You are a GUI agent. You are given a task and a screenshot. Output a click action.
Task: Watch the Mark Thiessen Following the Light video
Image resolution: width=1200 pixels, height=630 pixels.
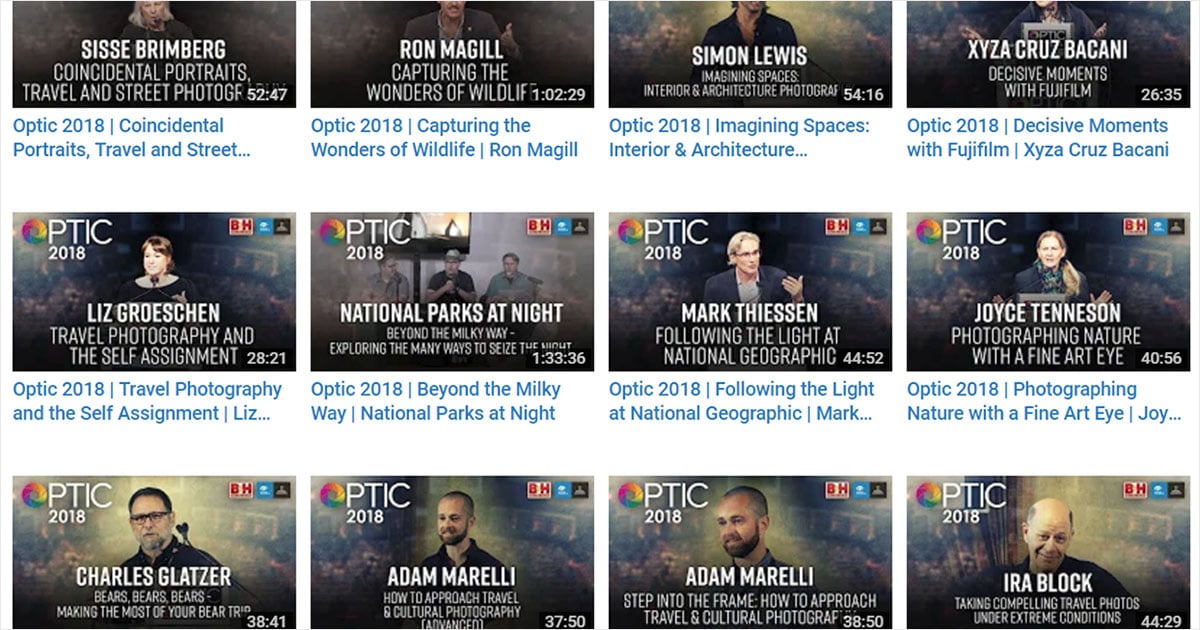point(750,291)
